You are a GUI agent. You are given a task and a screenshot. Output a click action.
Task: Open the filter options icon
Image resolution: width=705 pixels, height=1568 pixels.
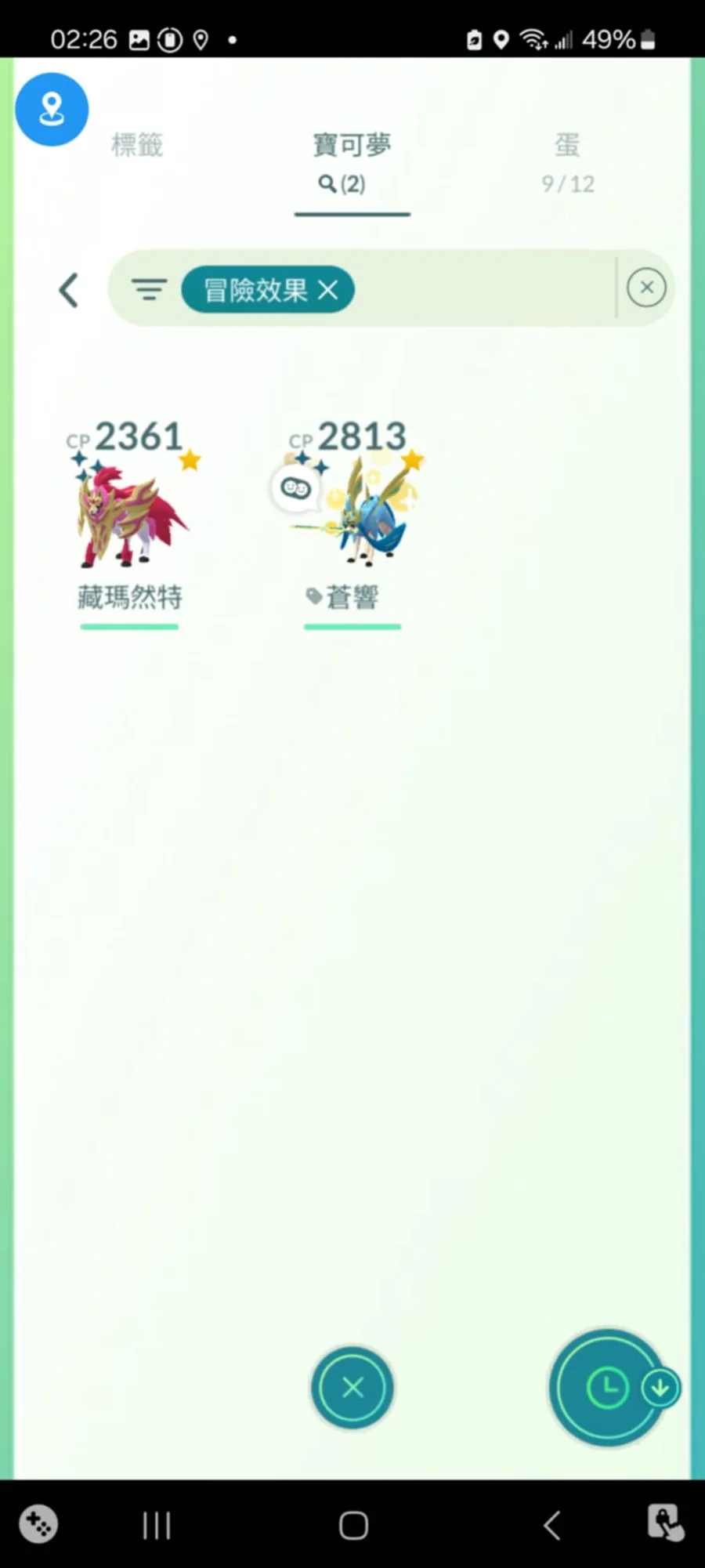tap(149, 290)
